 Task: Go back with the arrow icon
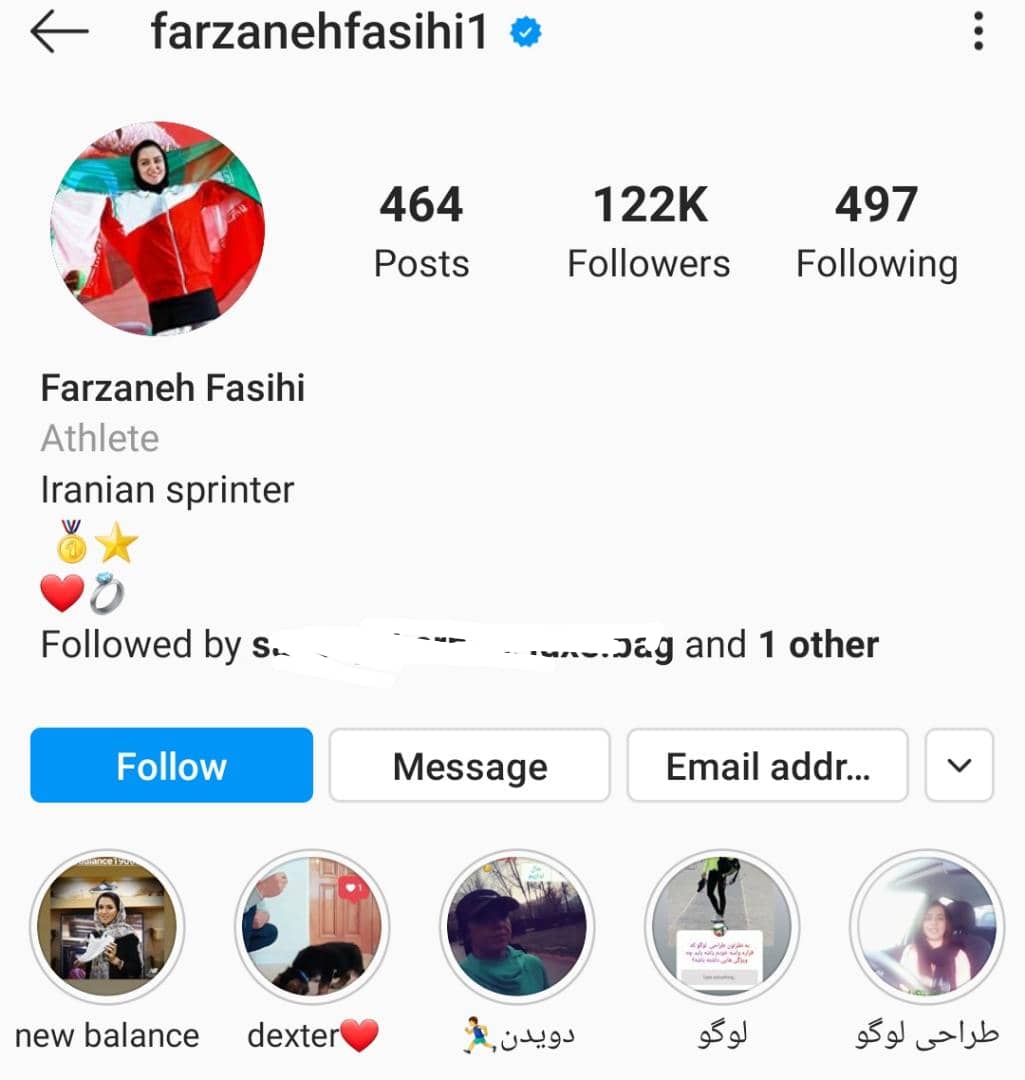58,32
